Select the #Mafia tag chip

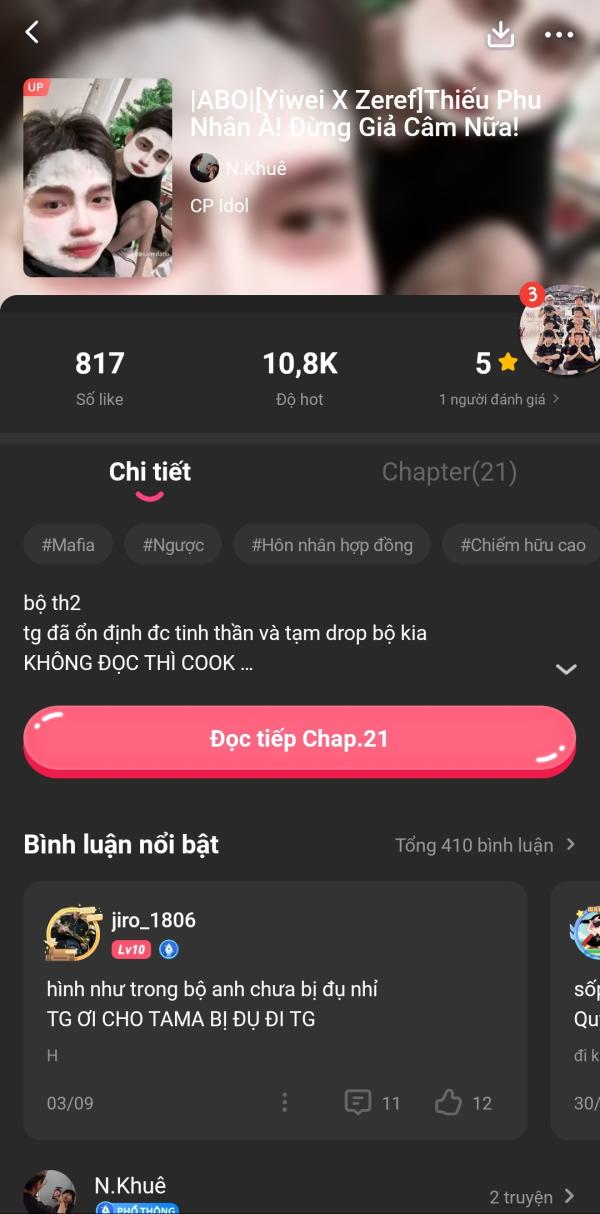click(68, 545)
